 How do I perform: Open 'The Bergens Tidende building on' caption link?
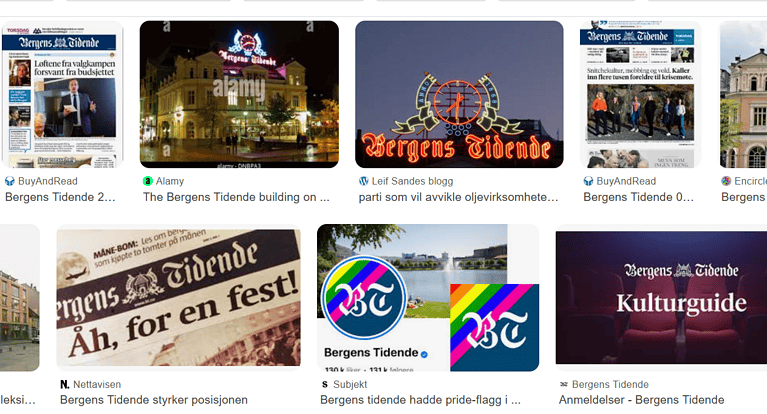click(x=236, y=197)
